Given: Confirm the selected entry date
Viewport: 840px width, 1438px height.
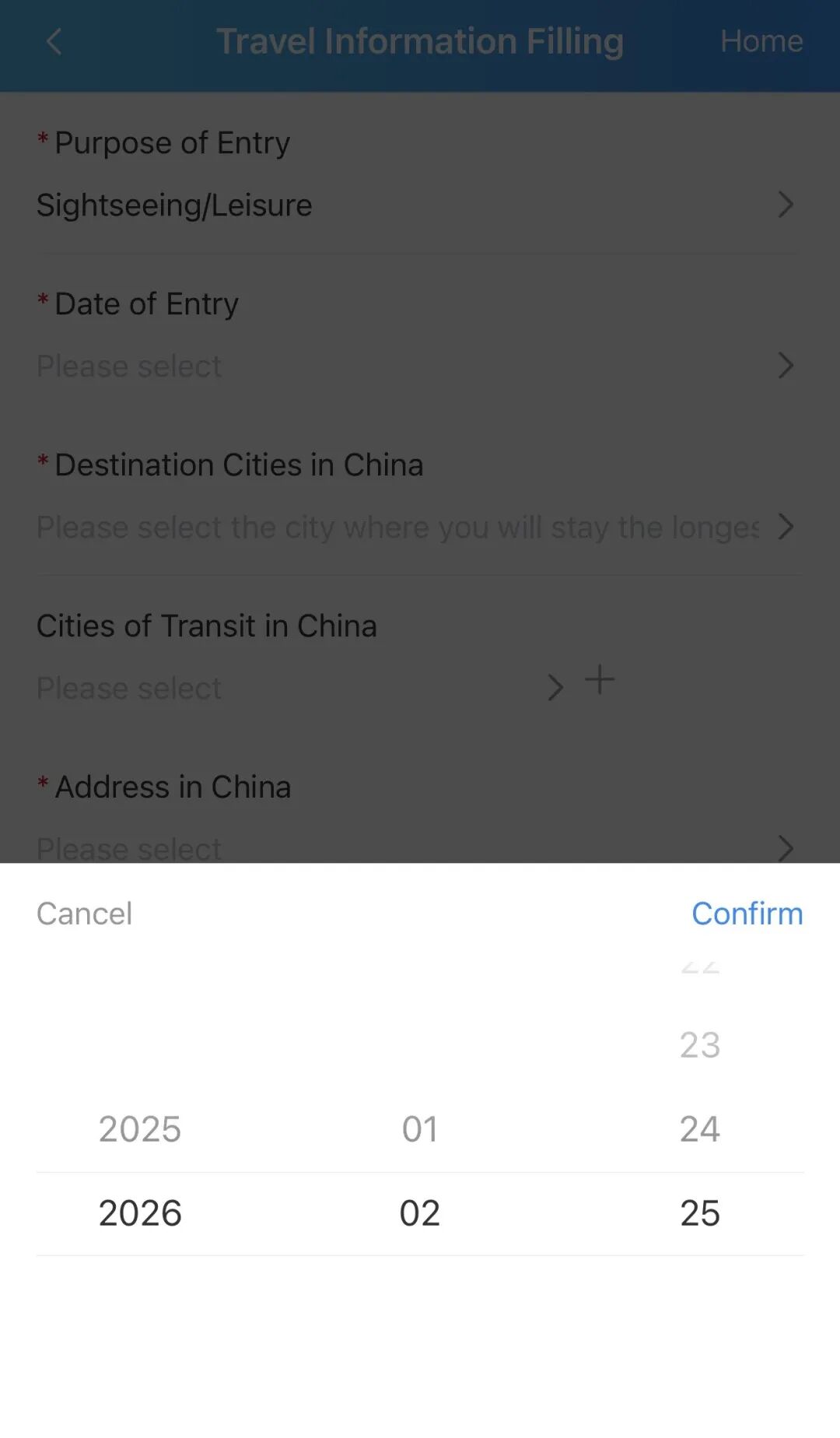Looking at the screenshot, I should click(747, 913).
